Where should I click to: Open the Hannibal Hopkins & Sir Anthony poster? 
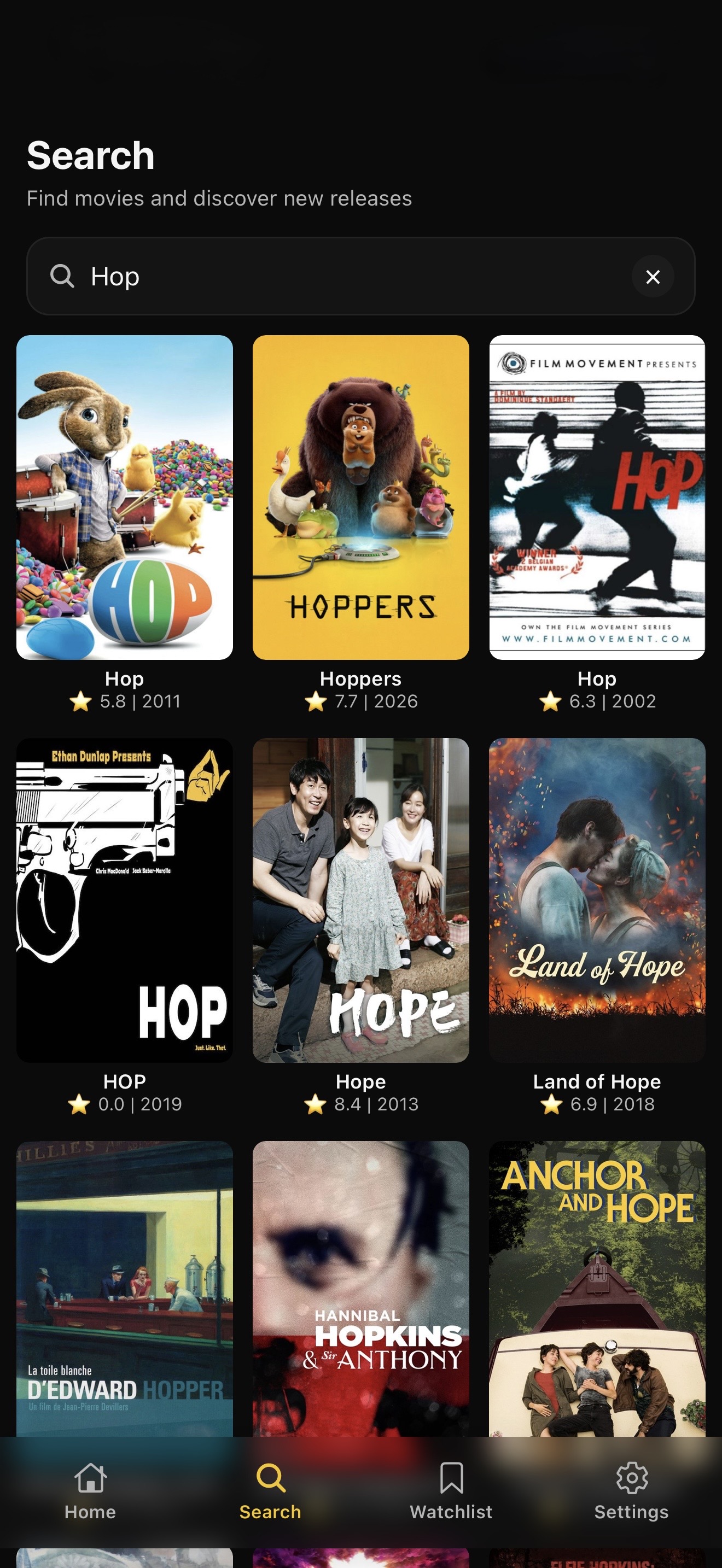click(361, 1289)
